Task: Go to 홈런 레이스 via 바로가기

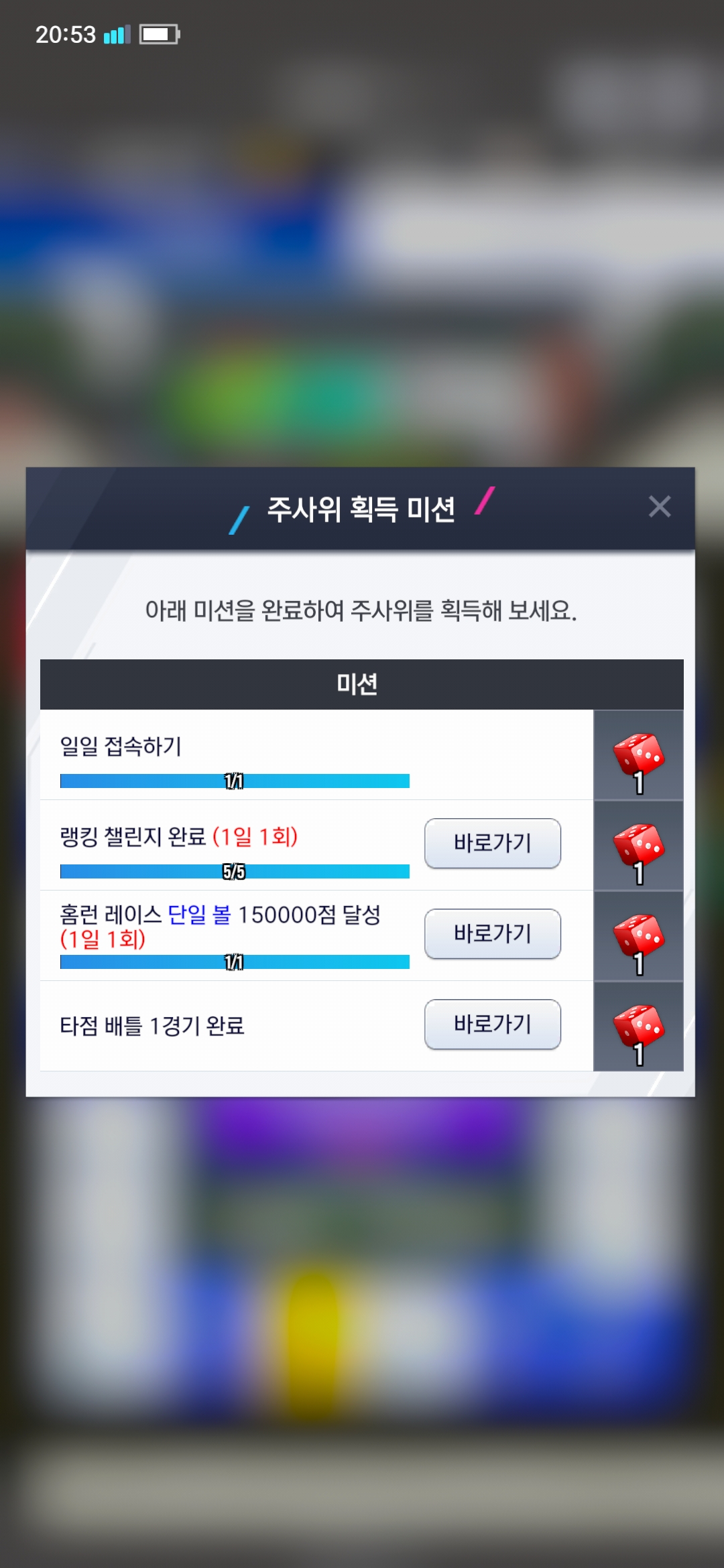Action: click(493, 933)
